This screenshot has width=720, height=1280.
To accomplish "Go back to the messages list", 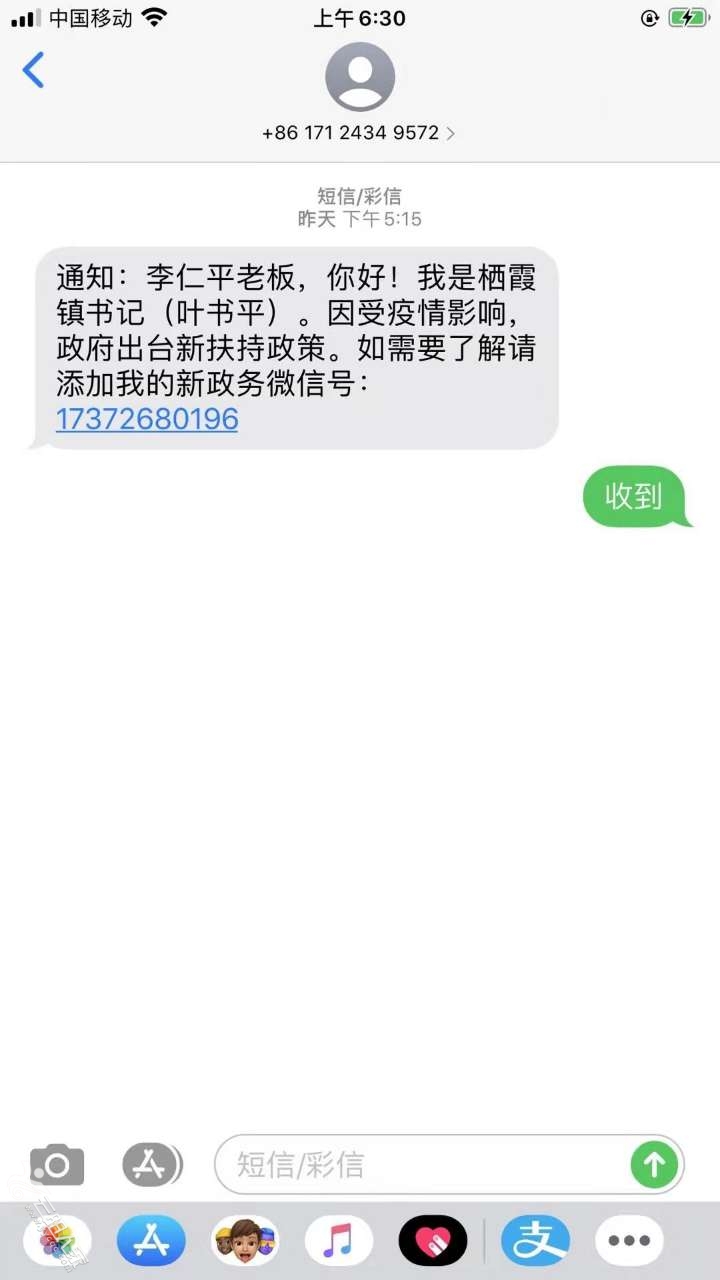I will tap(34, 71).
